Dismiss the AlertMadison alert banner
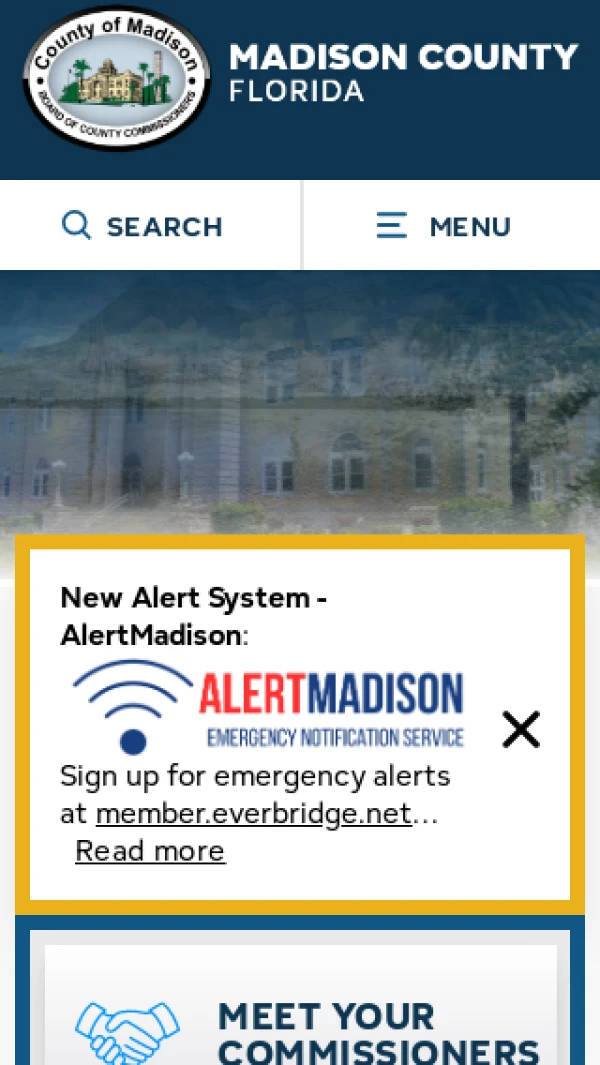This screenshot has width=600, height=1065. coord(521,729)
